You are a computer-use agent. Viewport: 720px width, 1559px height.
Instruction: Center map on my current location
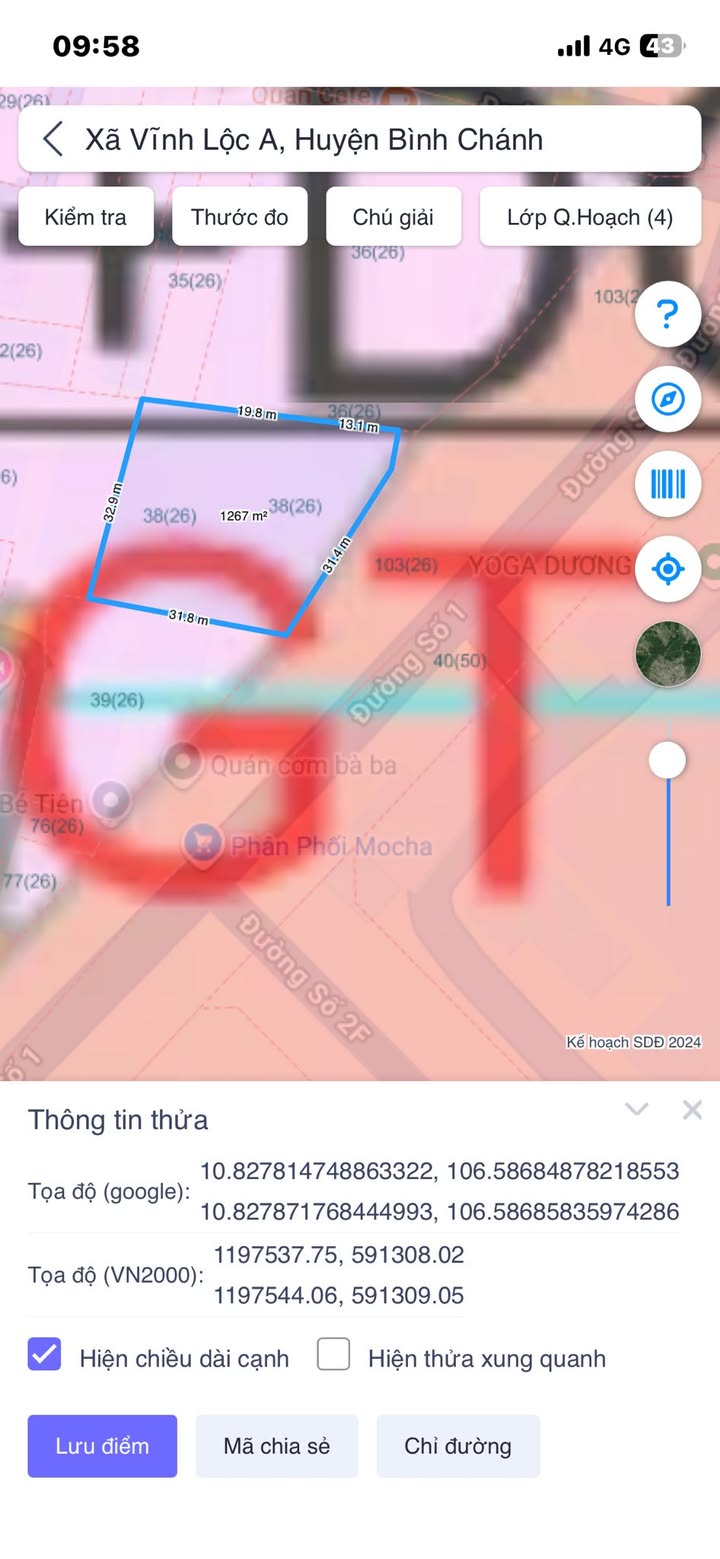(x=668, y=569)
